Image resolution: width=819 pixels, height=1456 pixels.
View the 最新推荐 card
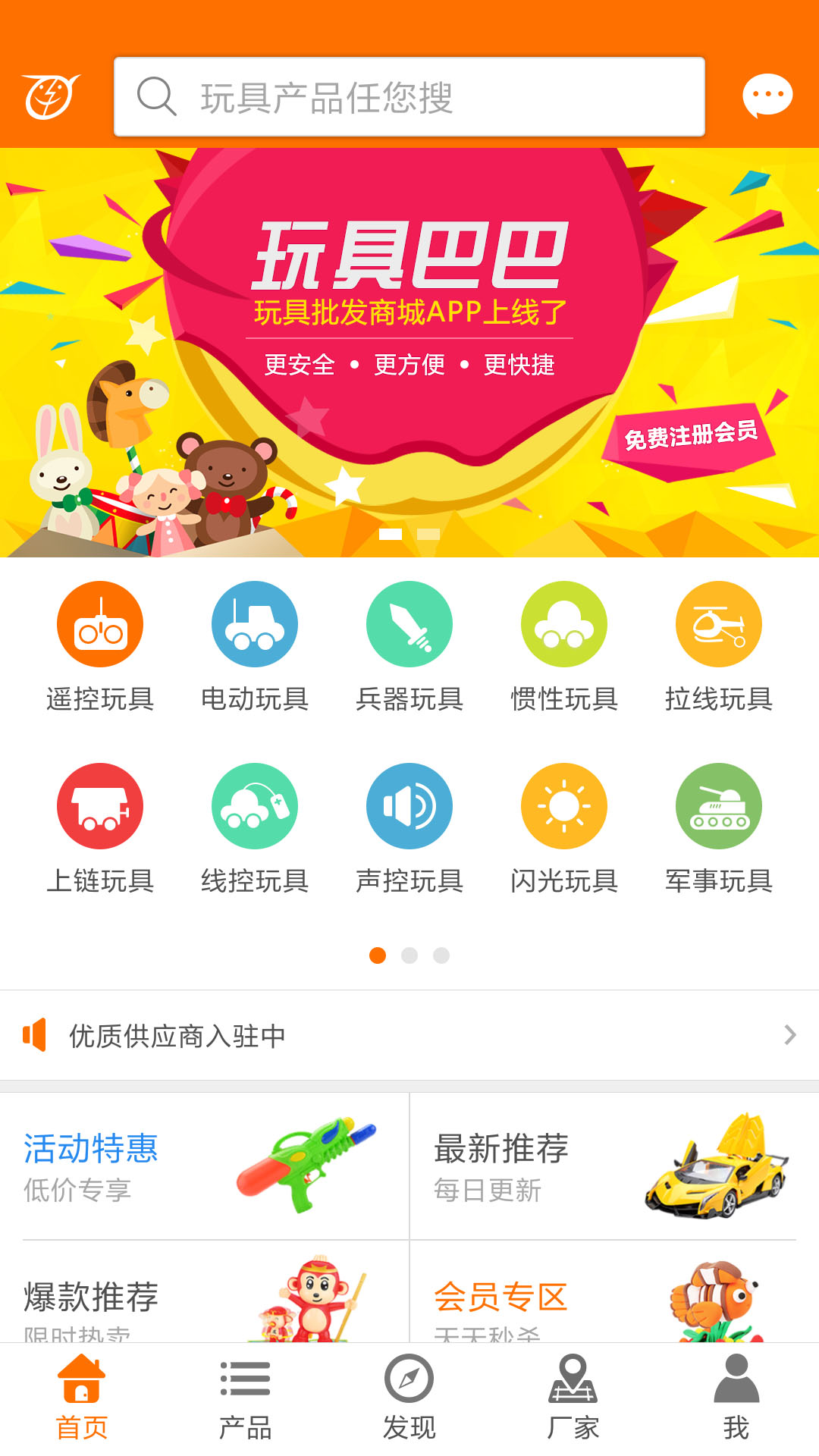[613, 1166]
